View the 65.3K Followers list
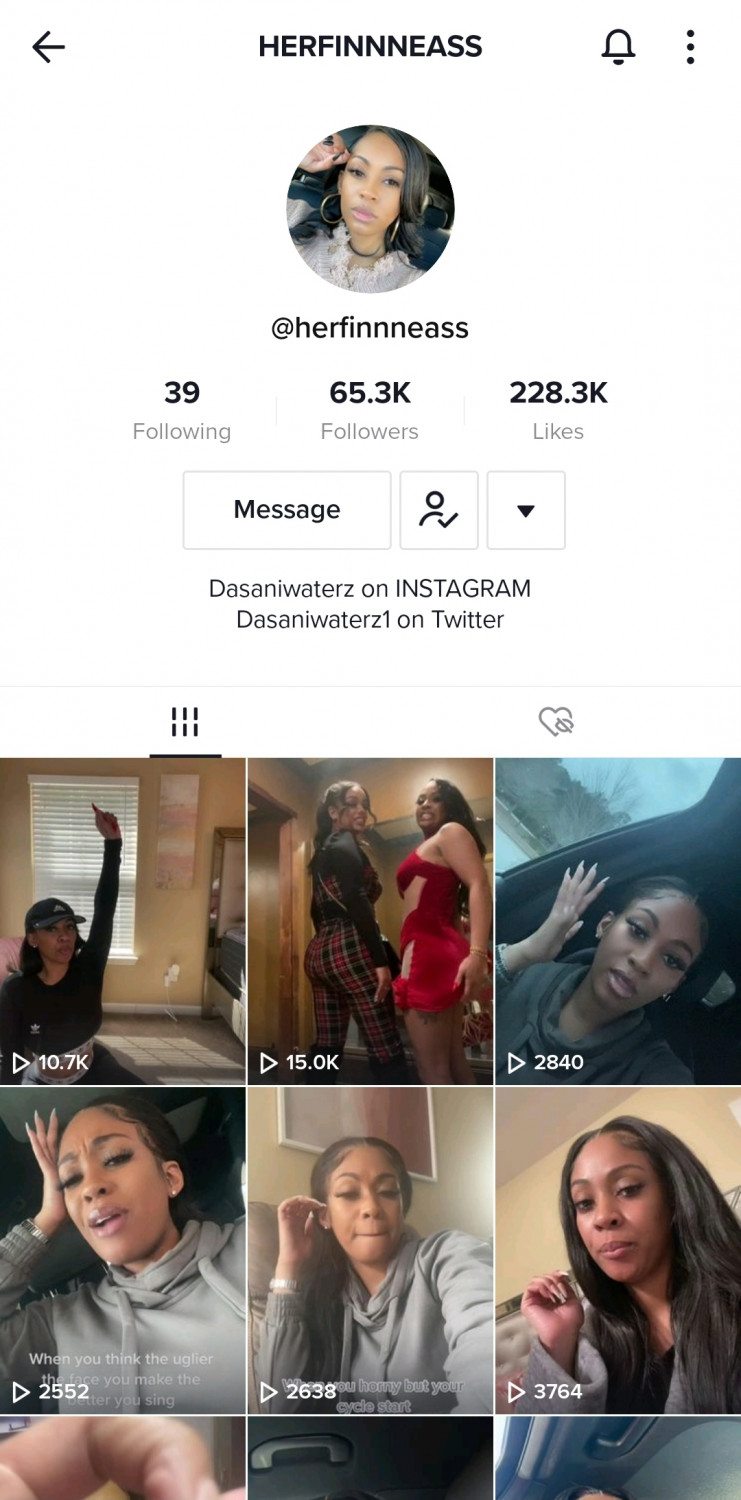The height and width of the screenshot is (1500, 741). [370, 410]
